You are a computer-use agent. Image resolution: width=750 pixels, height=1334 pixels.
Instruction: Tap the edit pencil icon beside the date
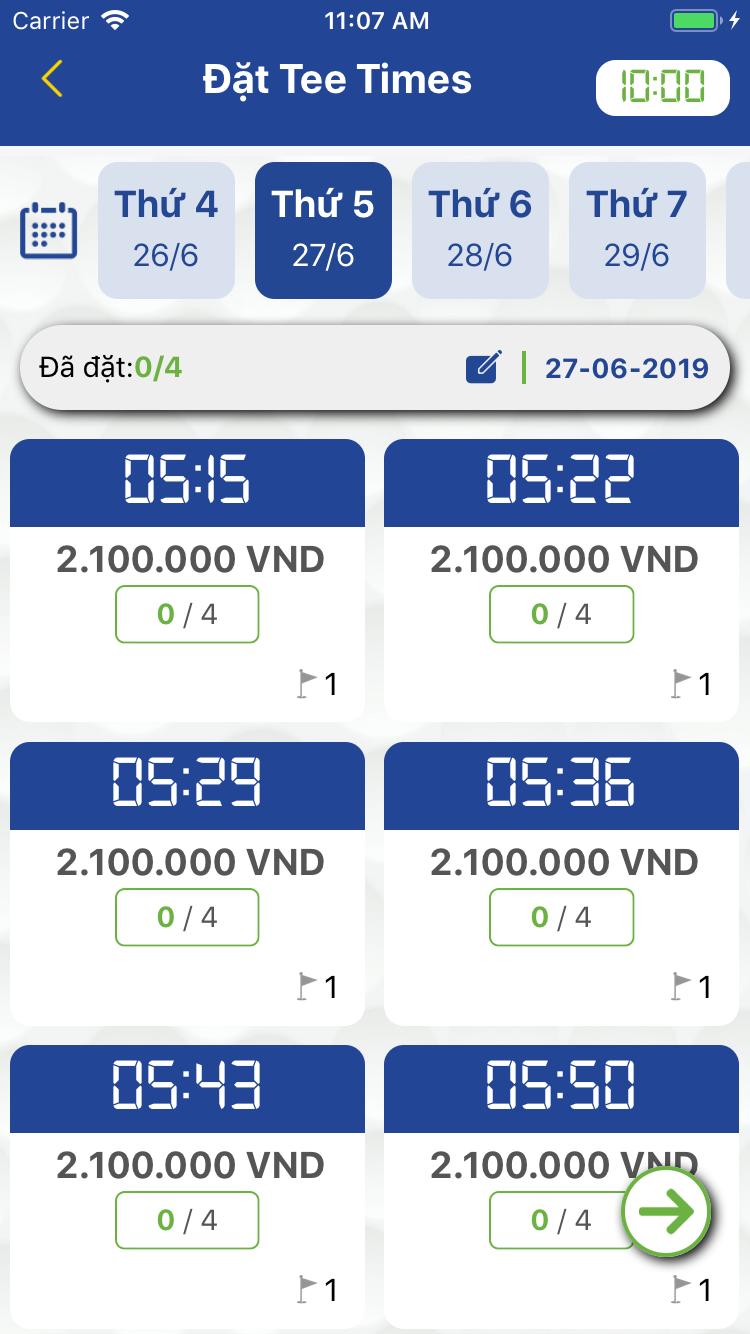pos(483,367)
